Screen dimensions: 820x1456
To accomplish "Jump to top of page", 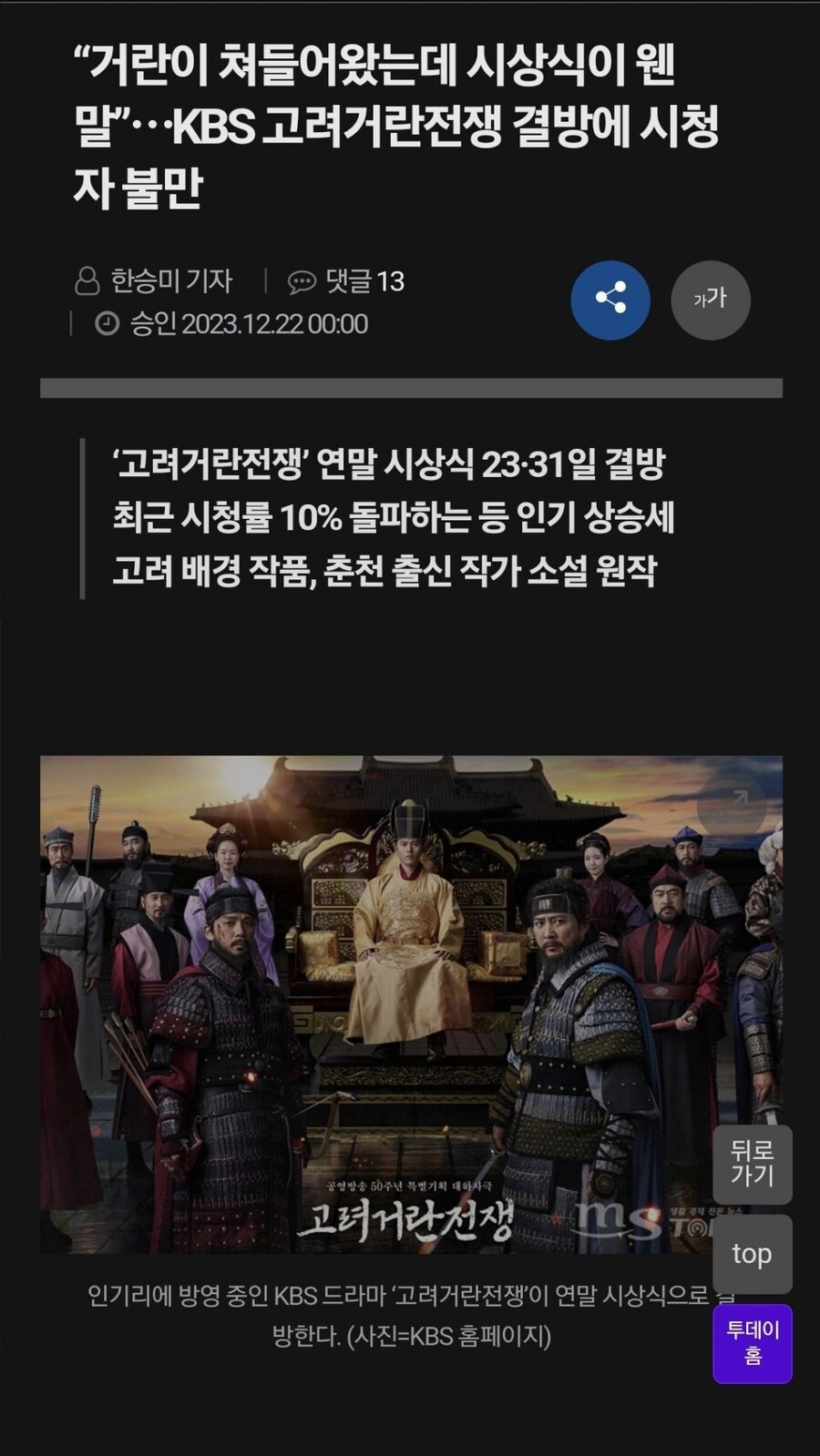I will [752, 1254].
